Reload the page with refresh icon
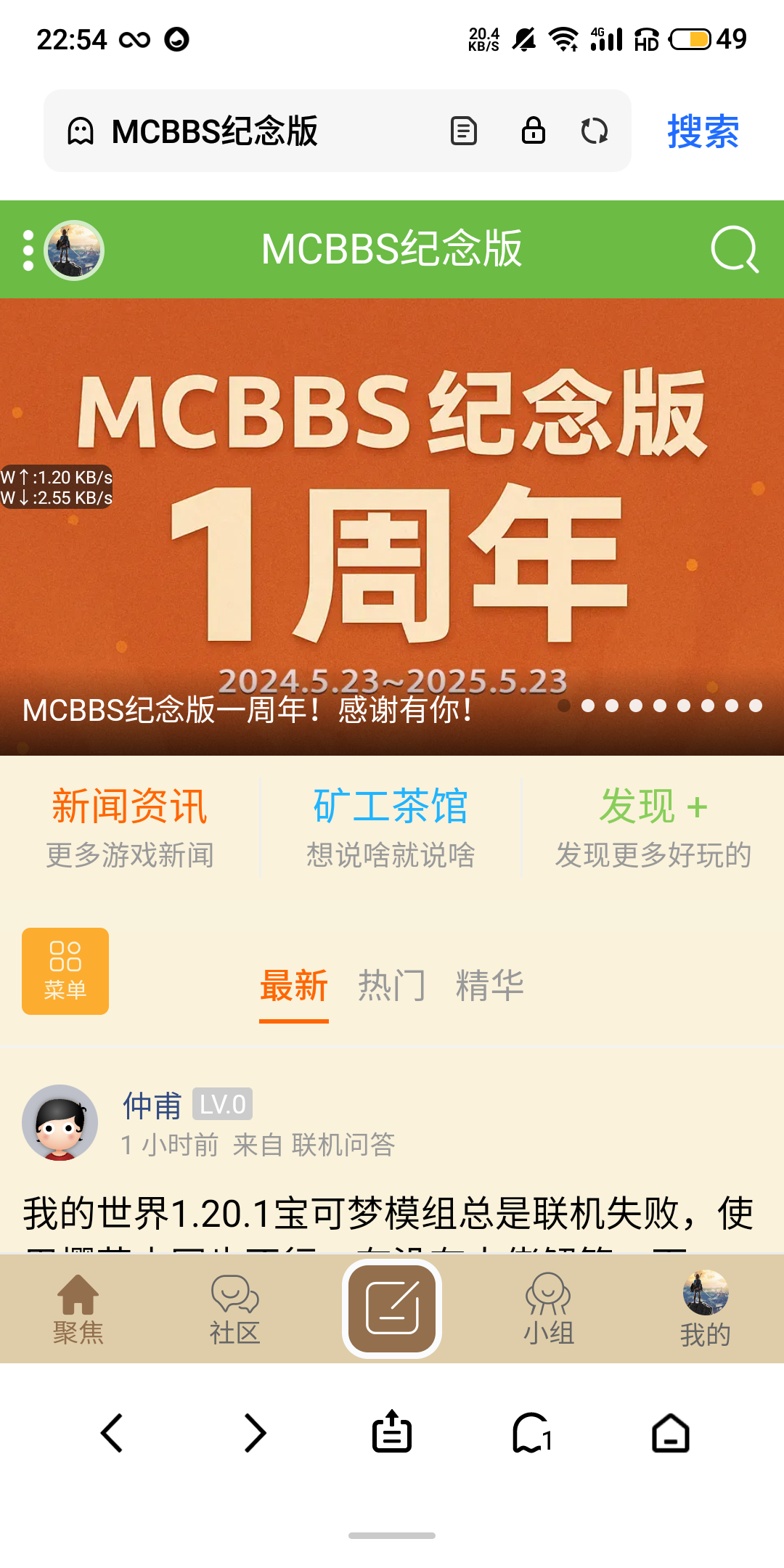 point(594,131)
